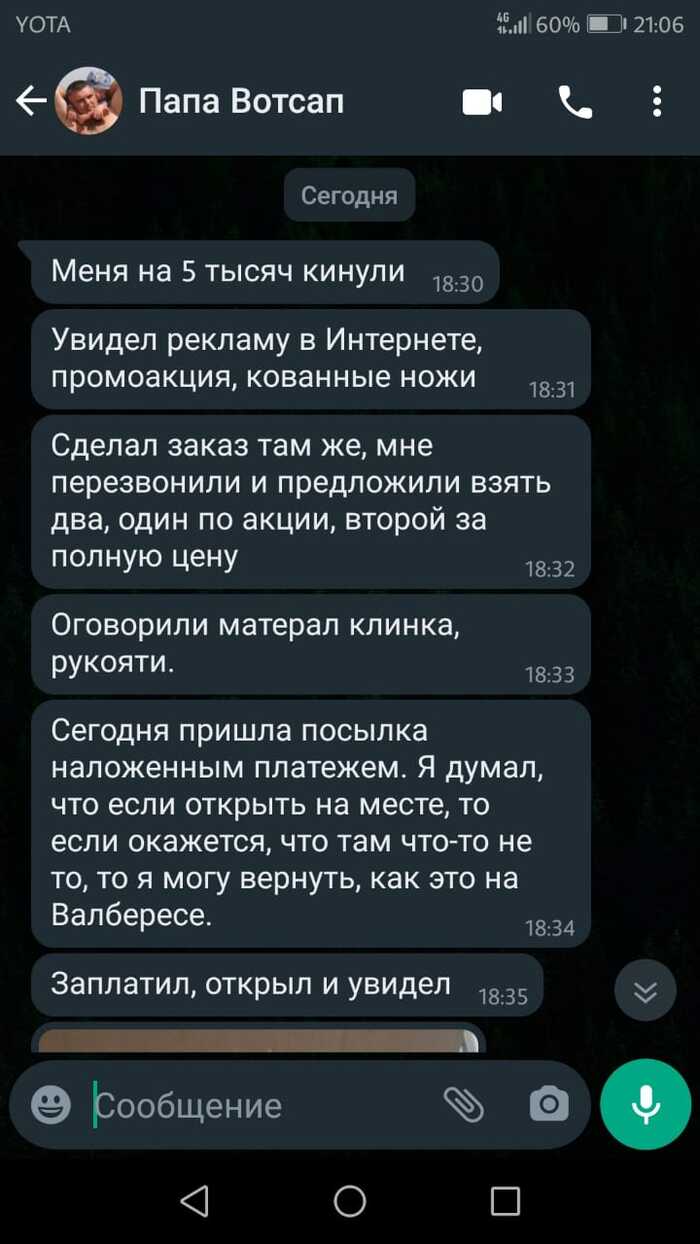700x1244 pixels.
Task: Tap the system home button
Action: tap(350, 1200)
